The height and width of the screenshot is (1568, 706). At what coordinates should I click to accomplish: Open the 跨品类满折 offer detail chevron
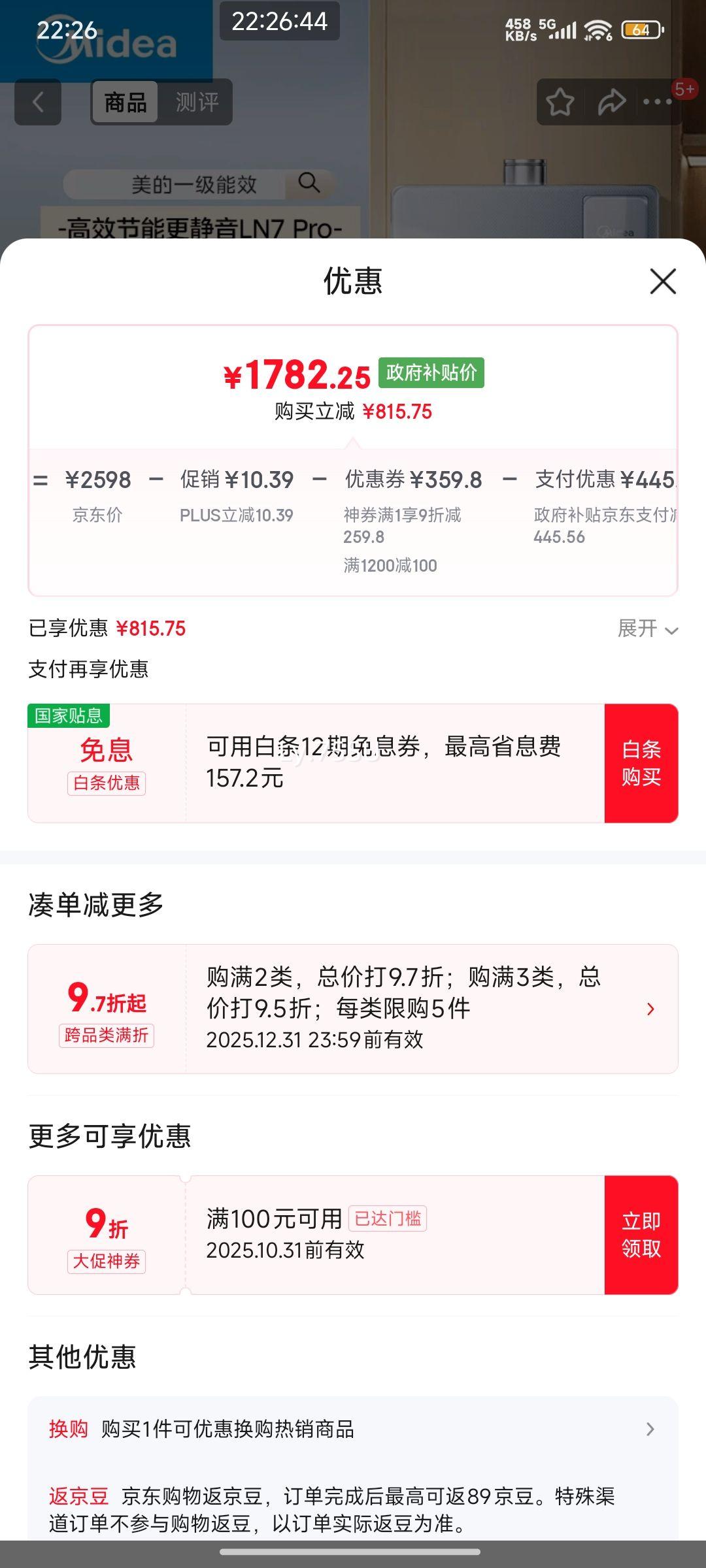click(x=650, y=1009)
